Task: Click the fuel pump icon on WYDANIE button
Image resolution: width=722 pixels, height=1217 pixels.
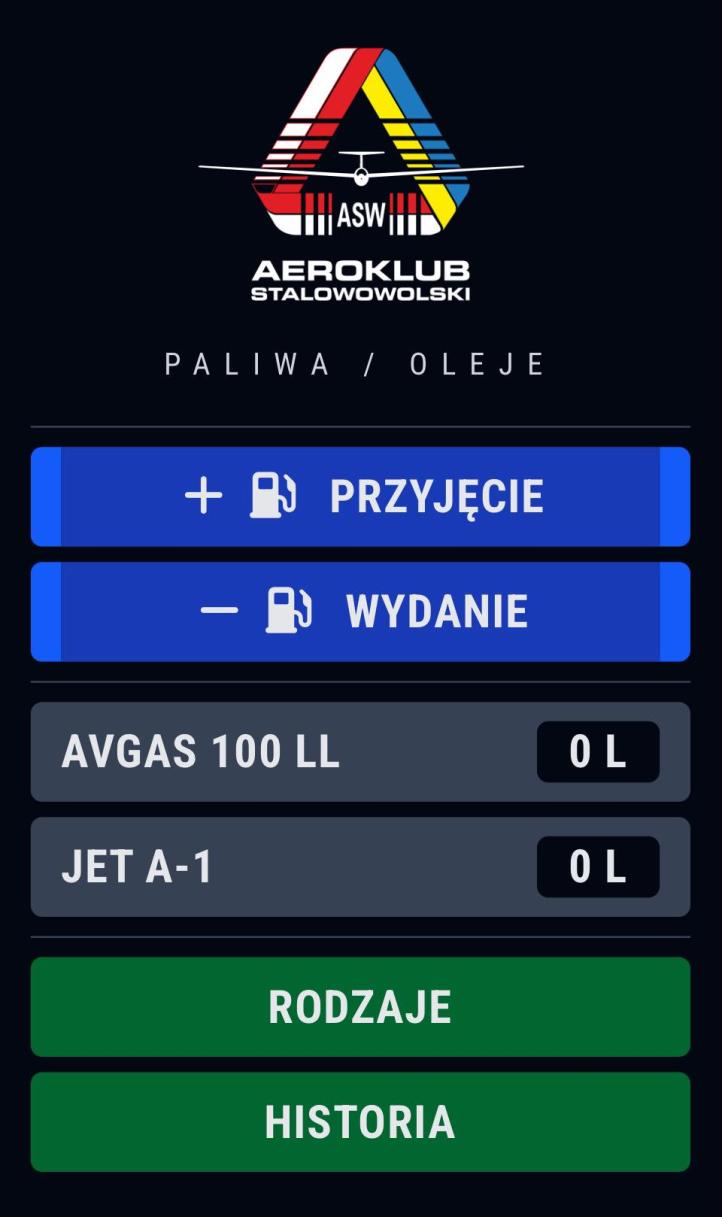Action: (x=290, y=611)
